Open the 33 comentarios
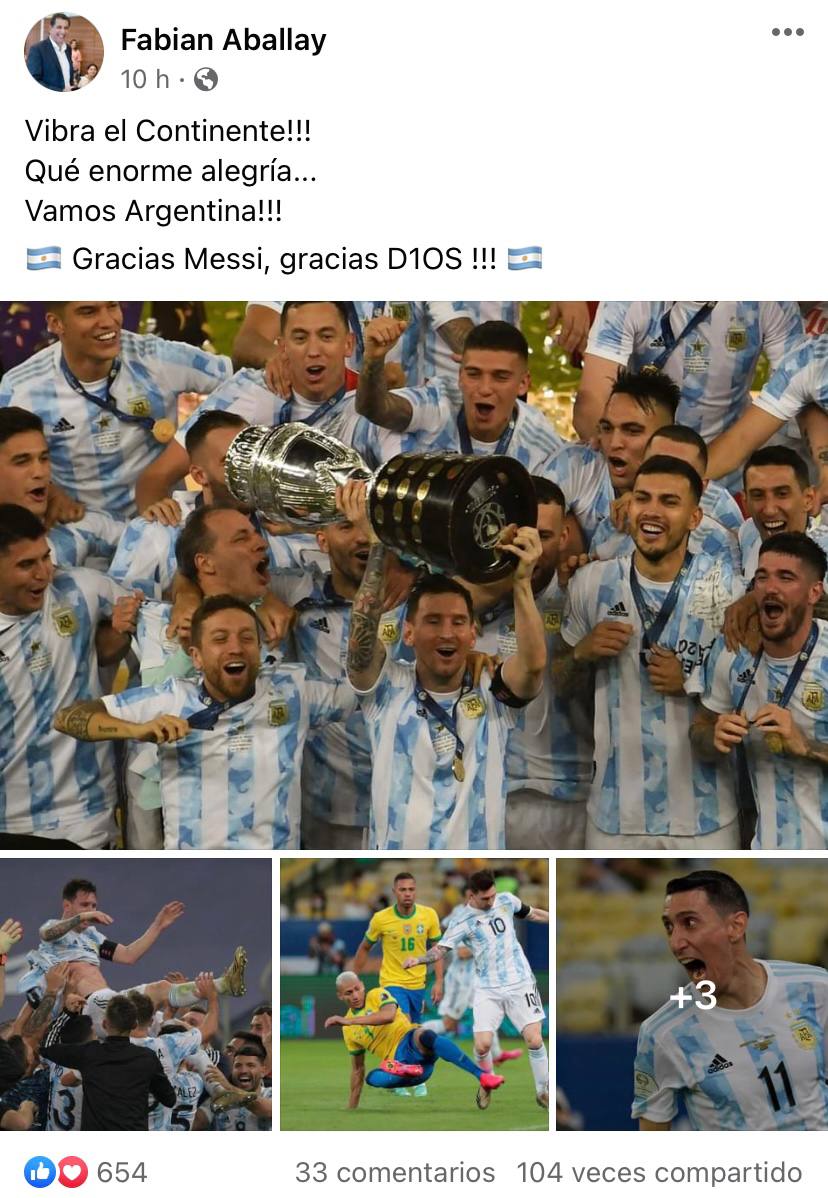The width and height of the screenshot is (828, 1198). 395,1172
